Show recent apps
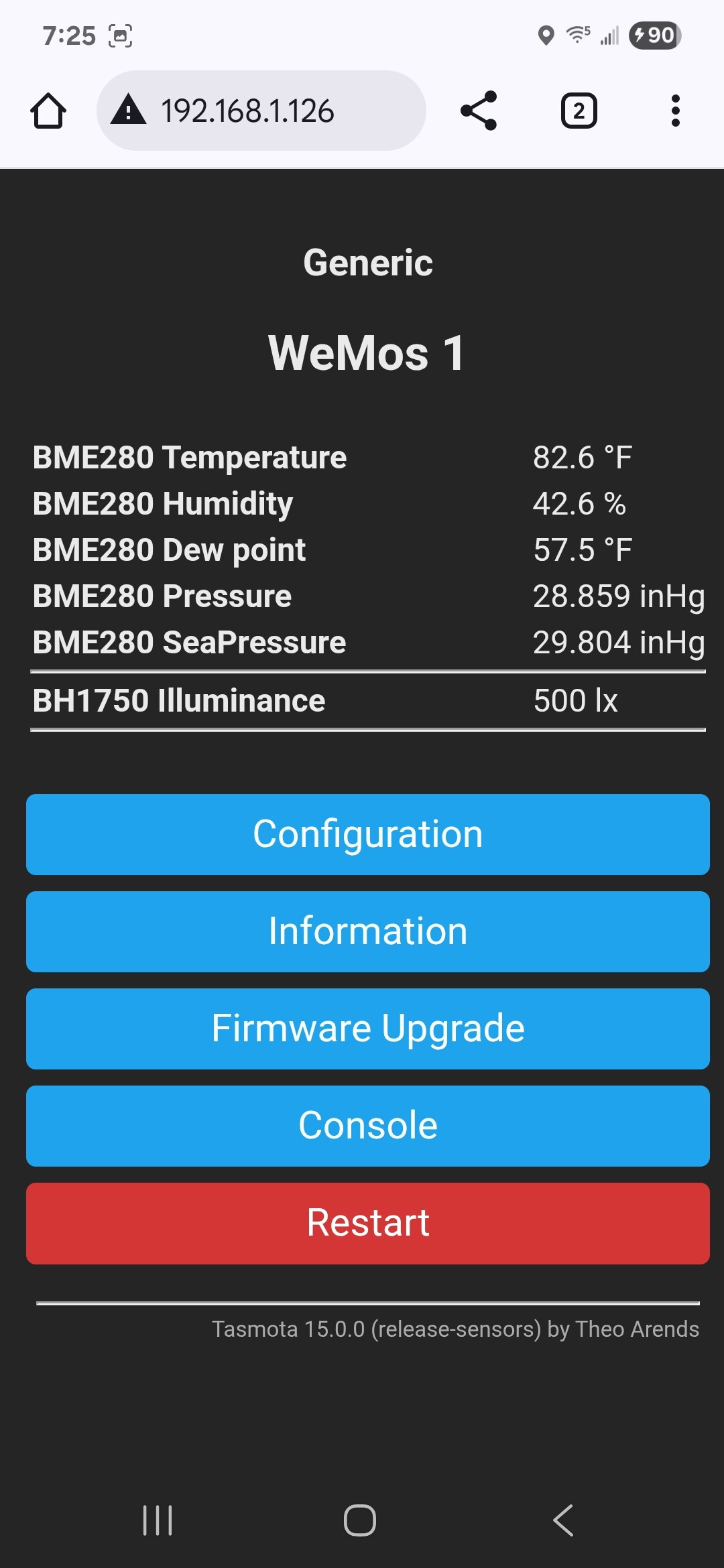 [x=158, y=1520]
